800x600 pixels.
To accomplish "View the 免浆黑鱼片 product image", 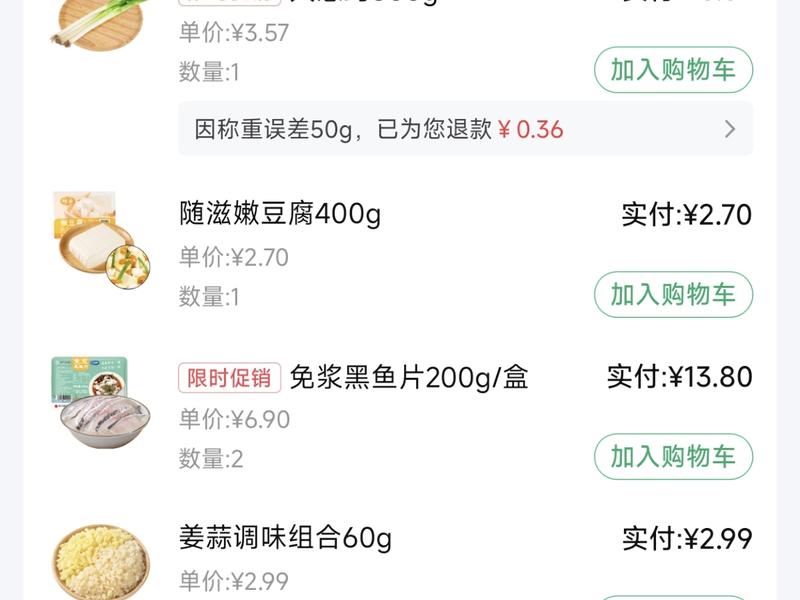I will click(x=100, y=402).
